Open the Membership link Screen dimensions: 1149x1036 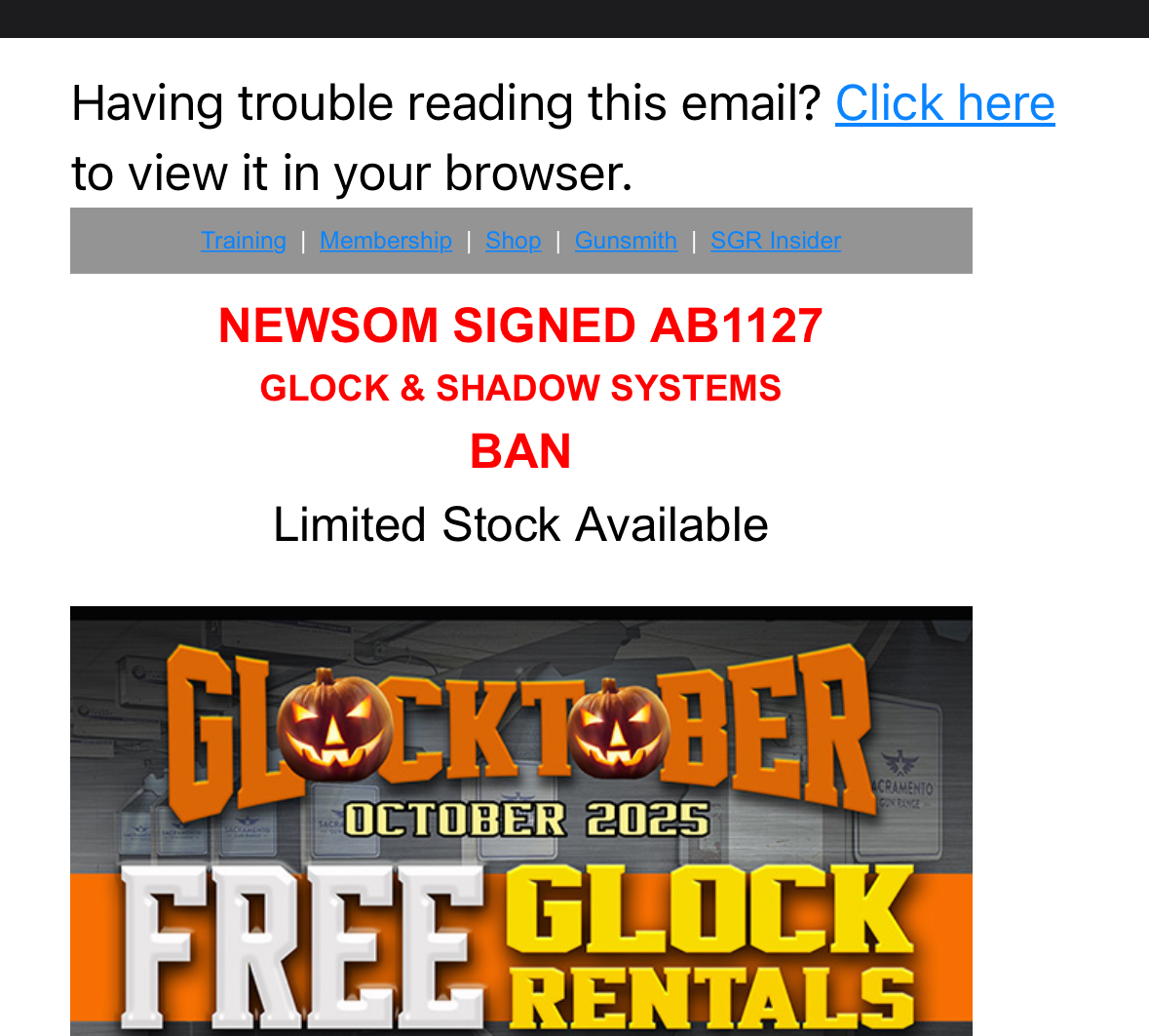pyautogui.click(x=385, y=241)
